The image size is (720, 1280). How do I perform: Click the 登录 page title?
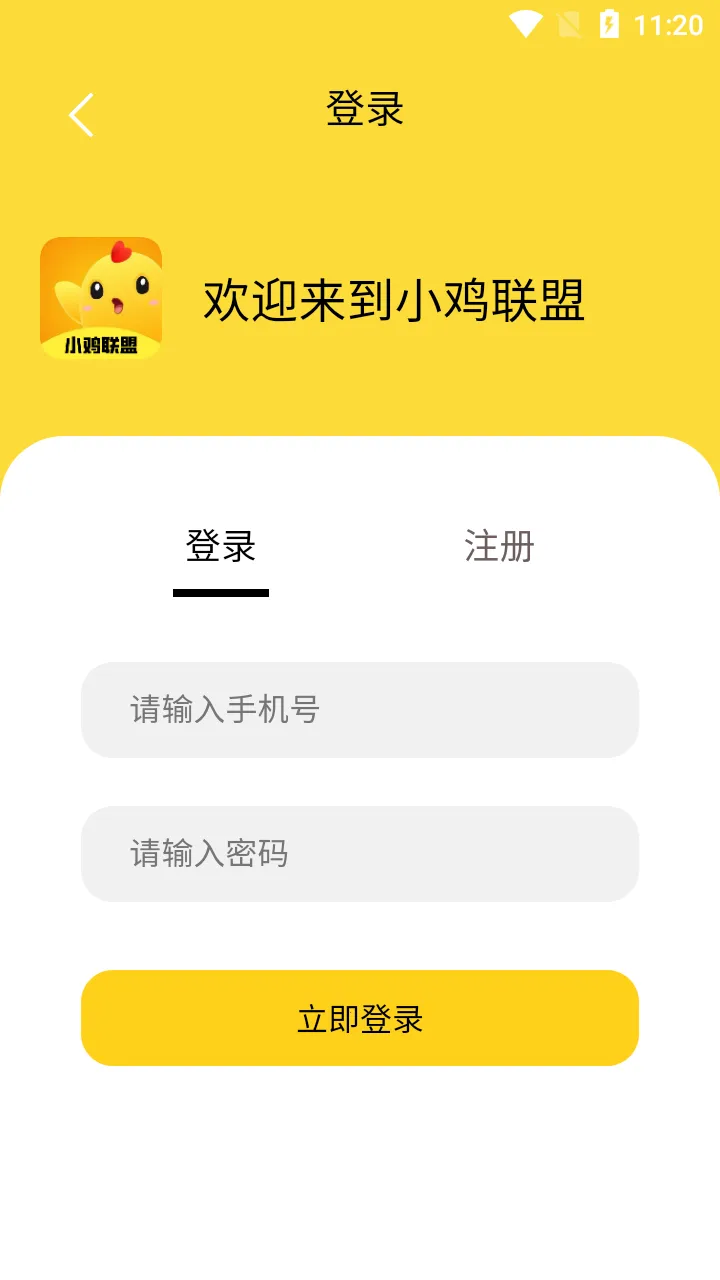[x=363, y=110]
